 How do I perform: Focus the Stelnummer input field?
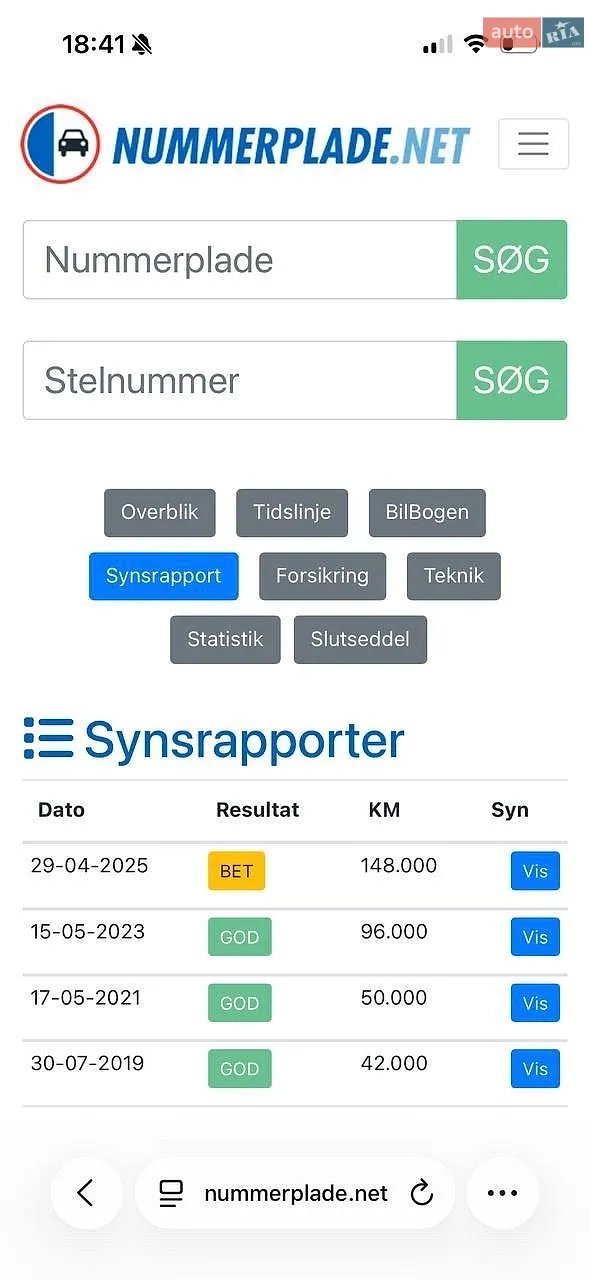pos(240,380)
